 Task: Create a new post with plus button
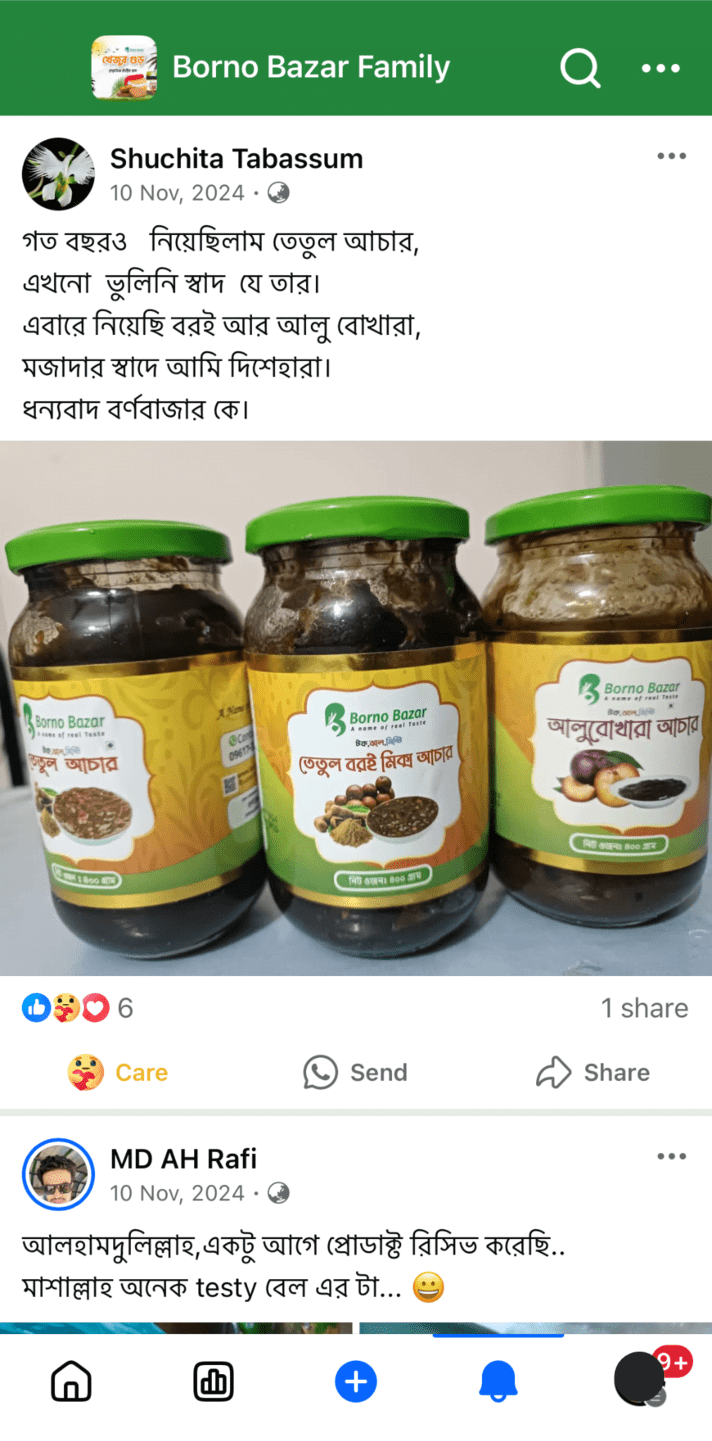[x=356, y=1382]
